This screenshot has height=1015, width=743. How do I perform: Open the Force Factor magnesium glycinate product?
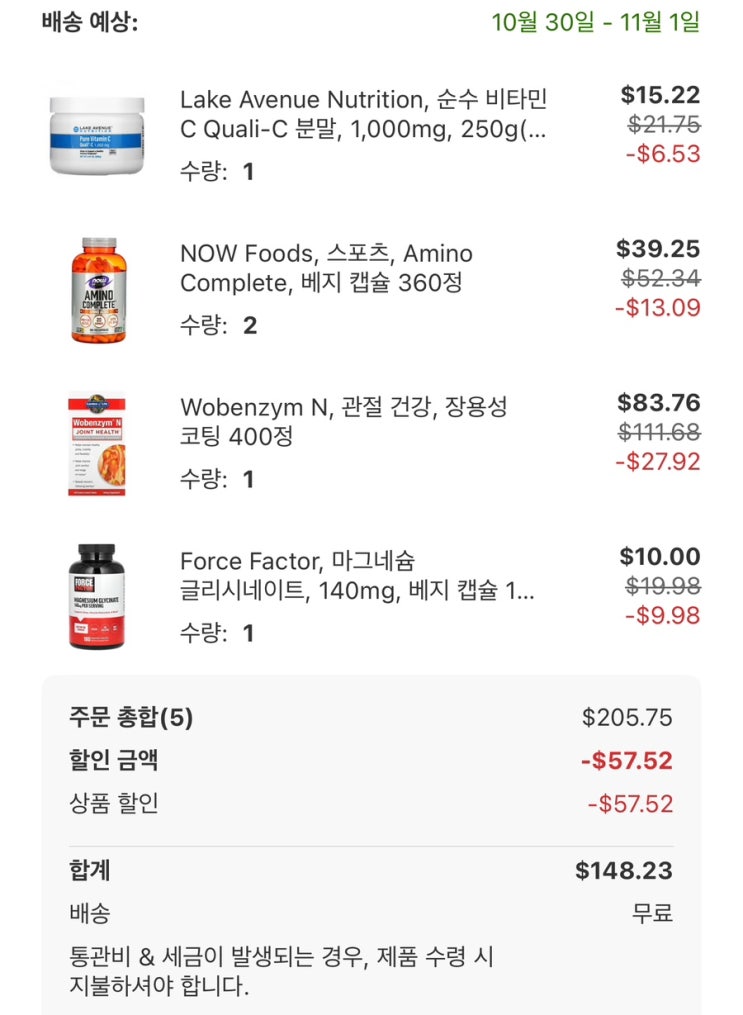tap(357, 576)
